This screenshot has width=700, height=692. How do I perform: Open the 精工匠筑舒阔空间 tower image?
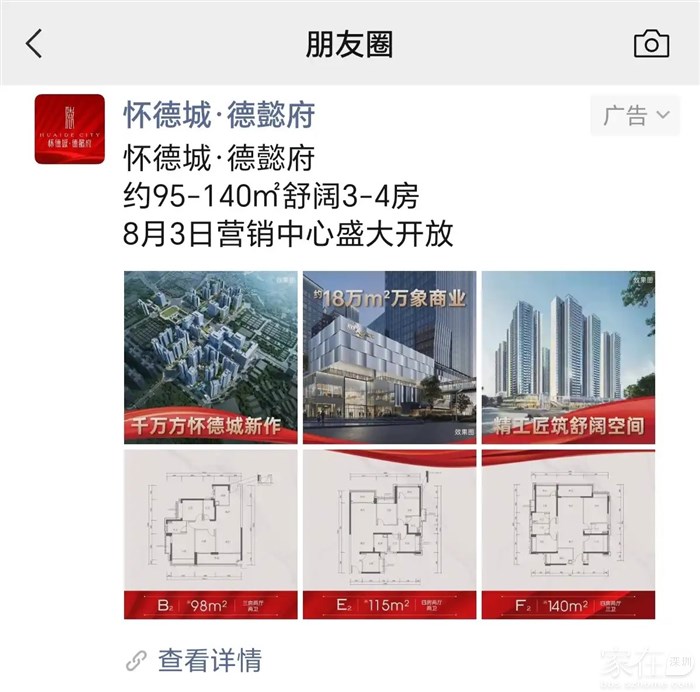point(568,358)
